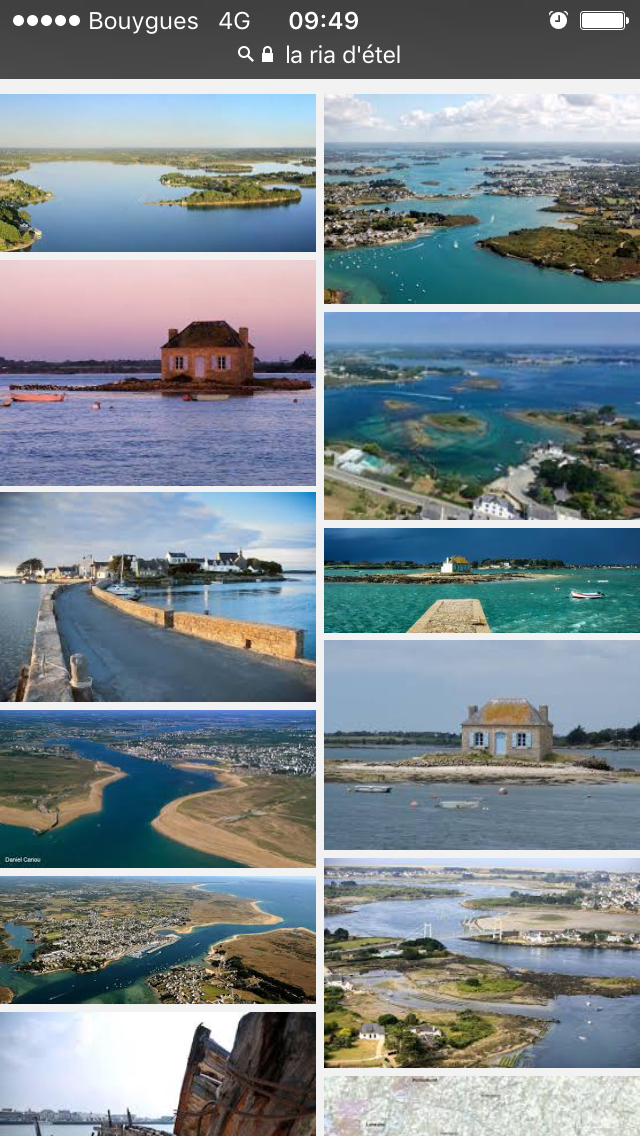Open the turquoise water jetty photo
Image resolution: width=640 pixels, height=1136 pixels.
click(481, 580)
